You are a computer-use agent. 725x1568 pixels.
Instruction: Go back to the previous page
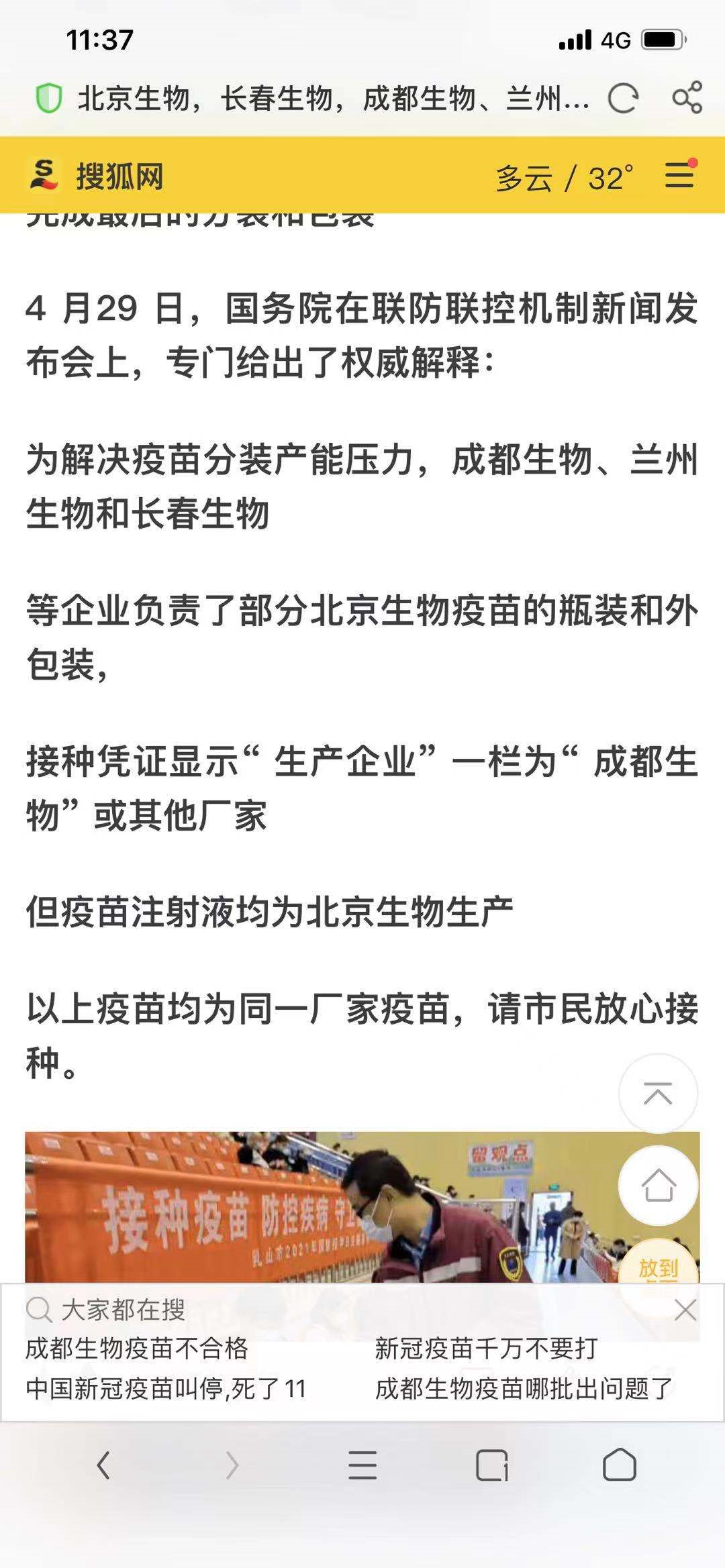click(x=103, y=1465)
